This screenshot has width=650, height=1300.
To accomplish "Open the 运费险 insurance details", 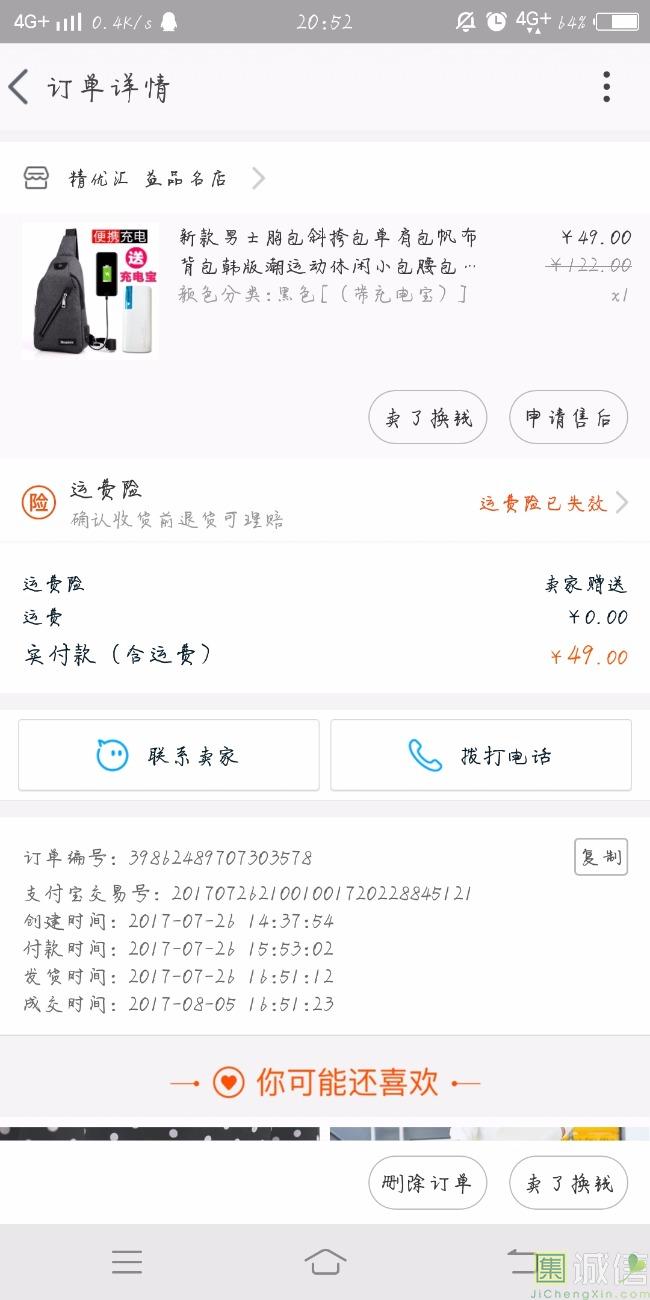I will point(325,503).
